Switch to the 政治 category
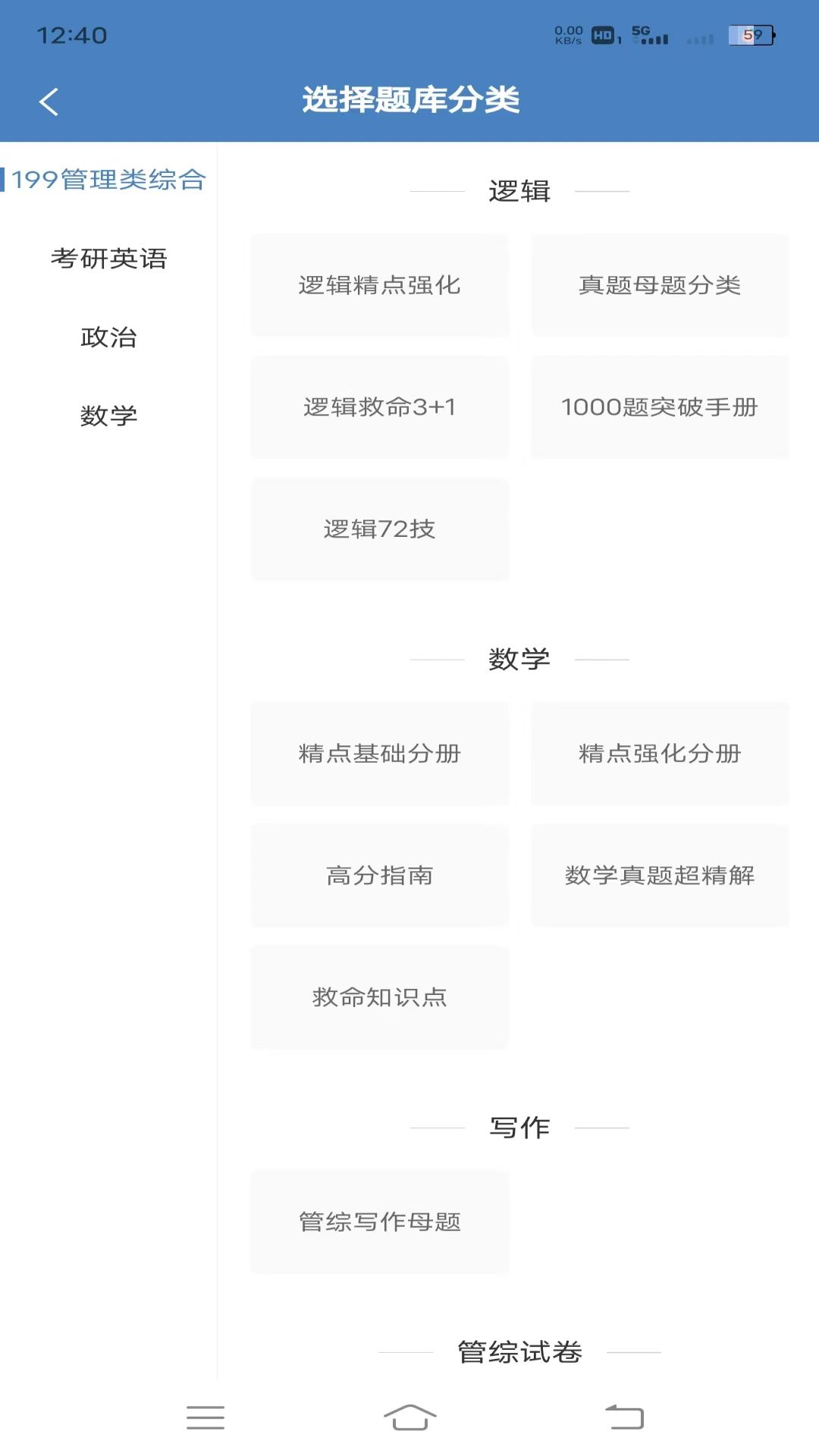Screen dimensions: 819x1456 tap(108, 337)
